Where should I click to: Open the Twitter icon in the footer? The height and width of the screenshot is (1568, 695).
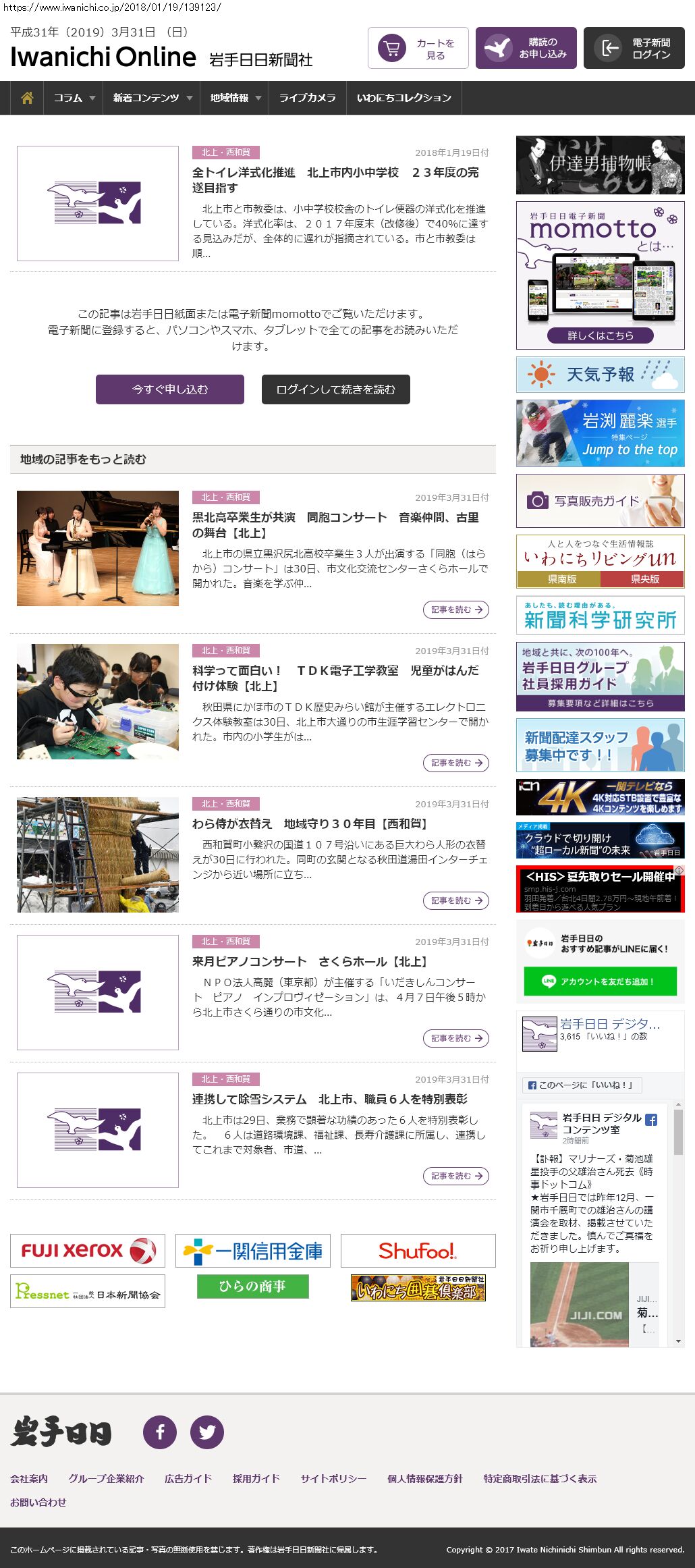click(207, 1432)
